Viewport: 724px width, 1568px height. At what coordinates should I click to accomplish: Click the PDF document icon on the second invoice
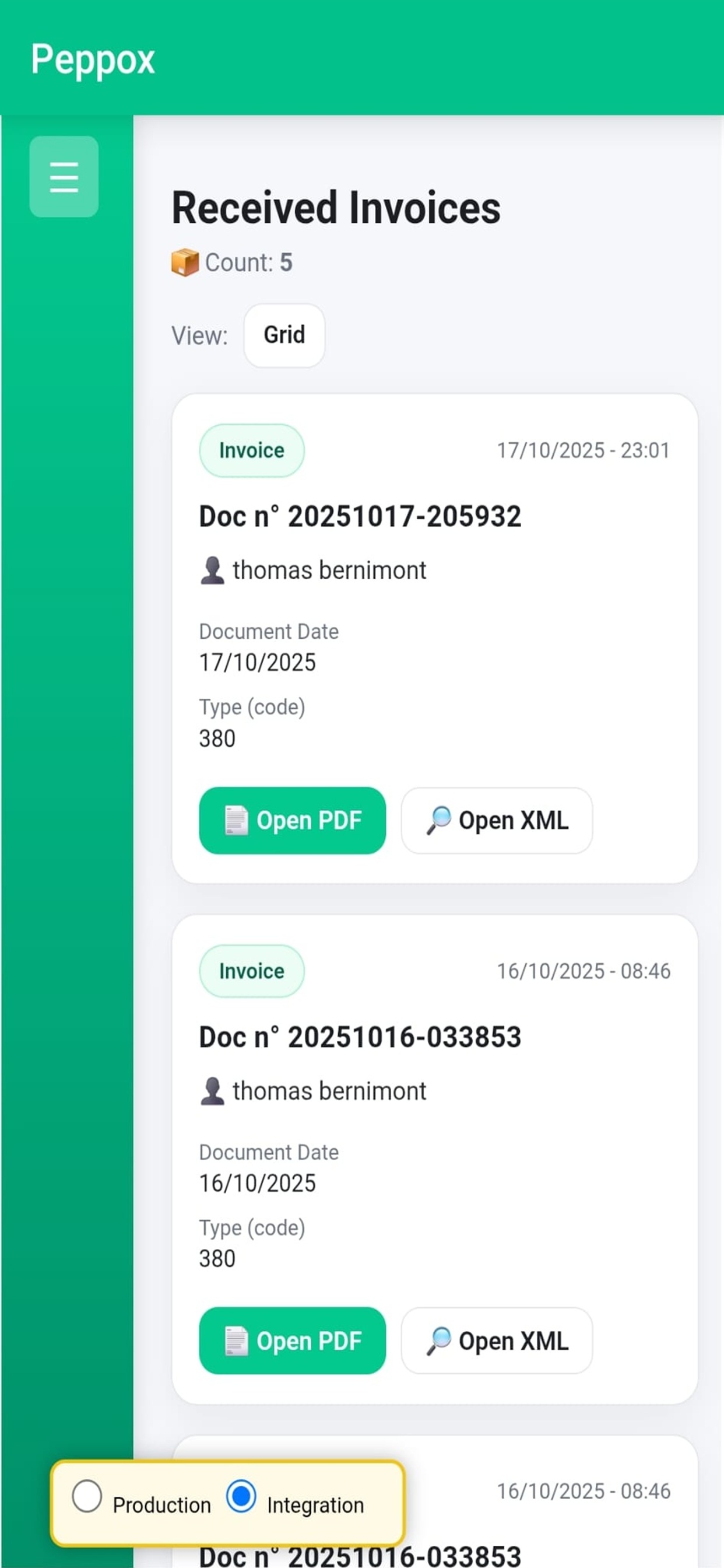[x=237, y=1341]
